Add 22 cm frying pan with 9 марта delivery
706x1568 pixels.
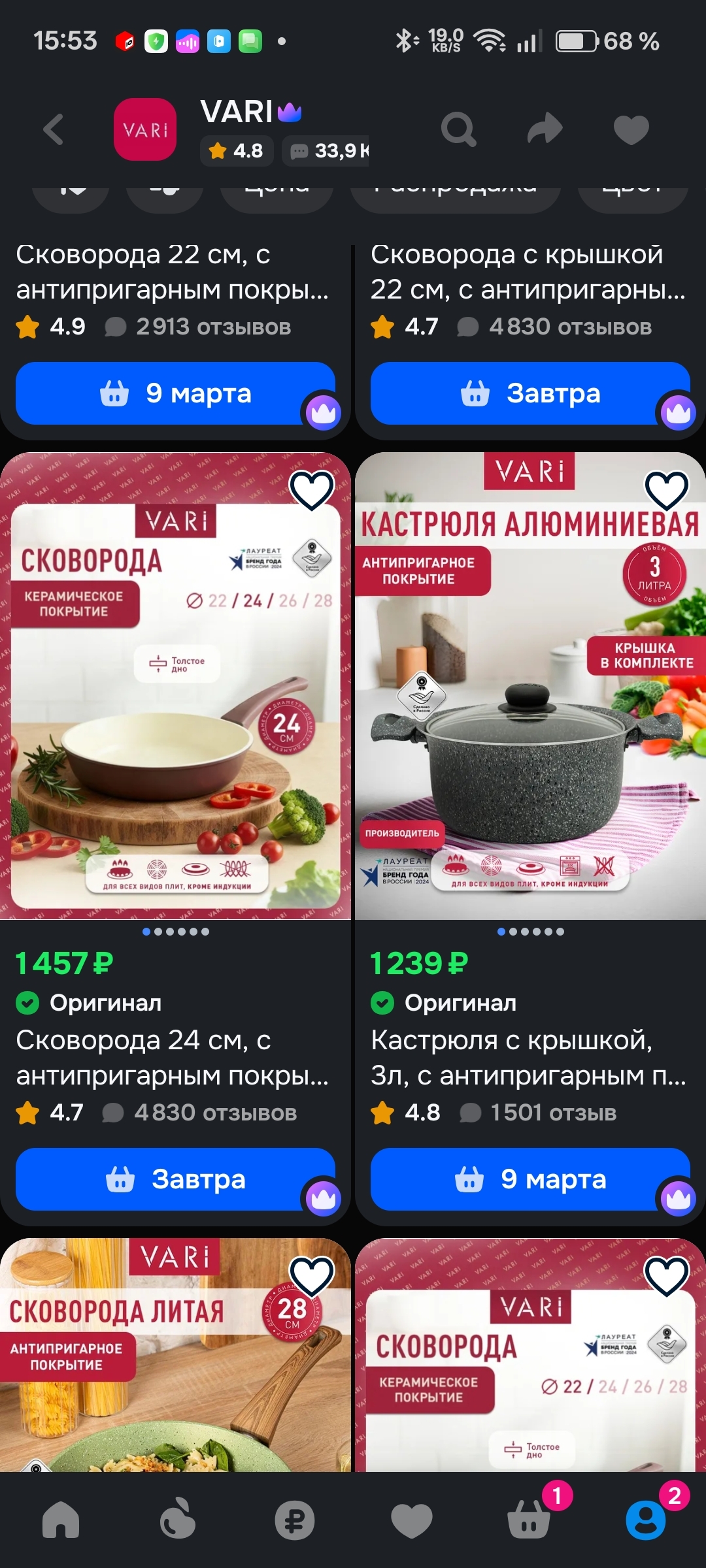point(175,393)
